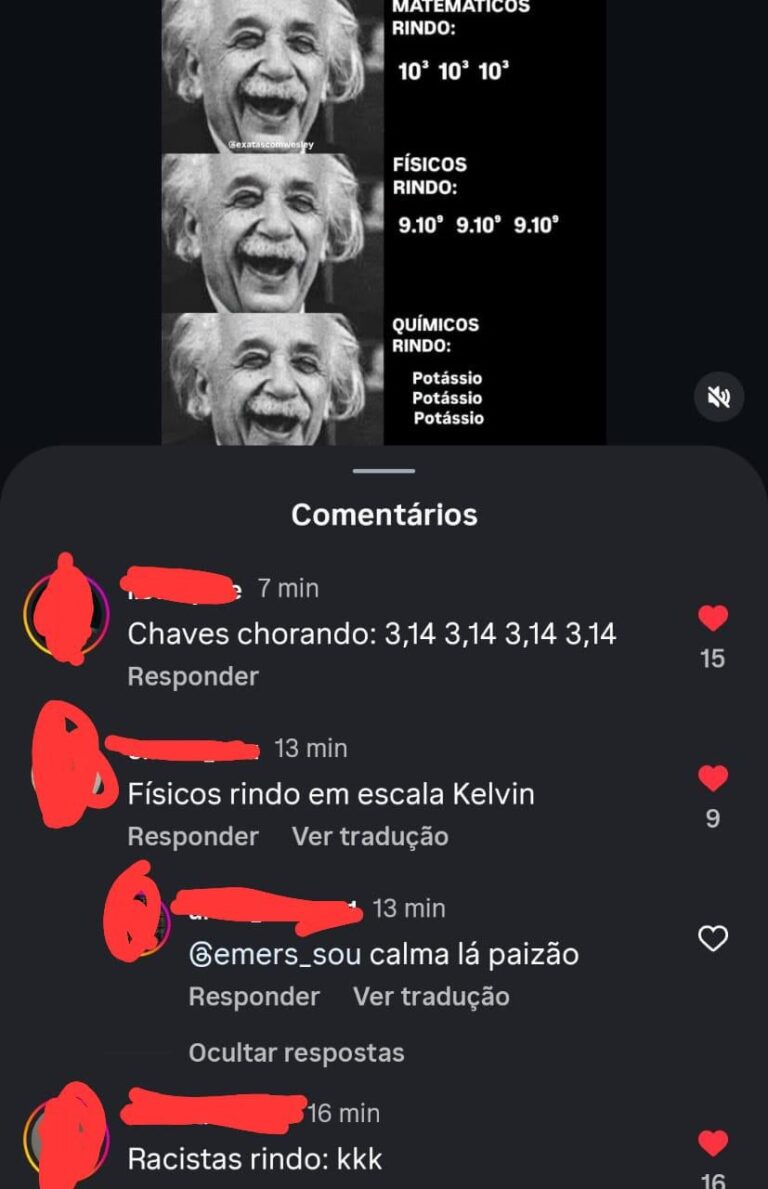
Task: Reply to the 'calma lá paizão' comment
Action: point(254,996)
